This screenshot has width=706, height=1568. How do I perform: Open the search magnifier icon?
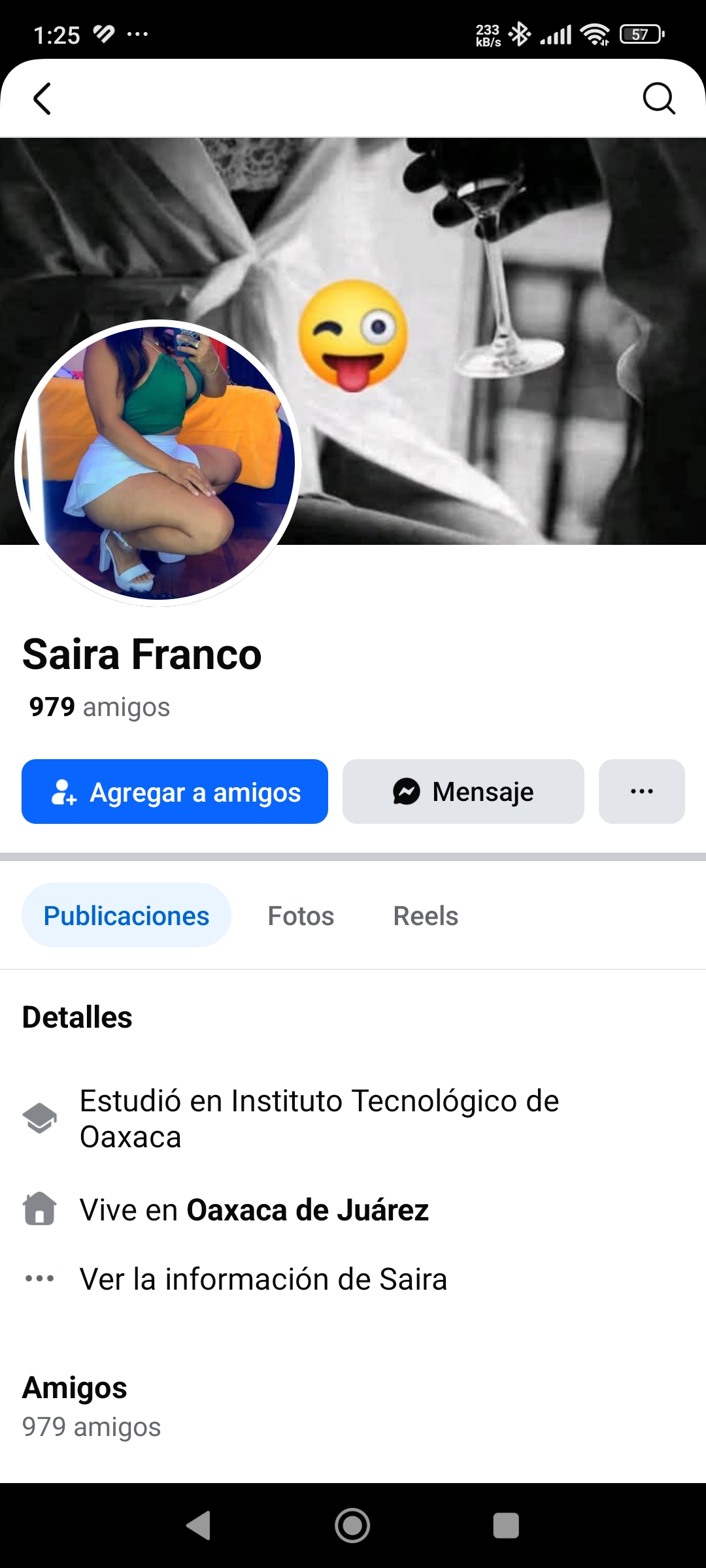658,99
